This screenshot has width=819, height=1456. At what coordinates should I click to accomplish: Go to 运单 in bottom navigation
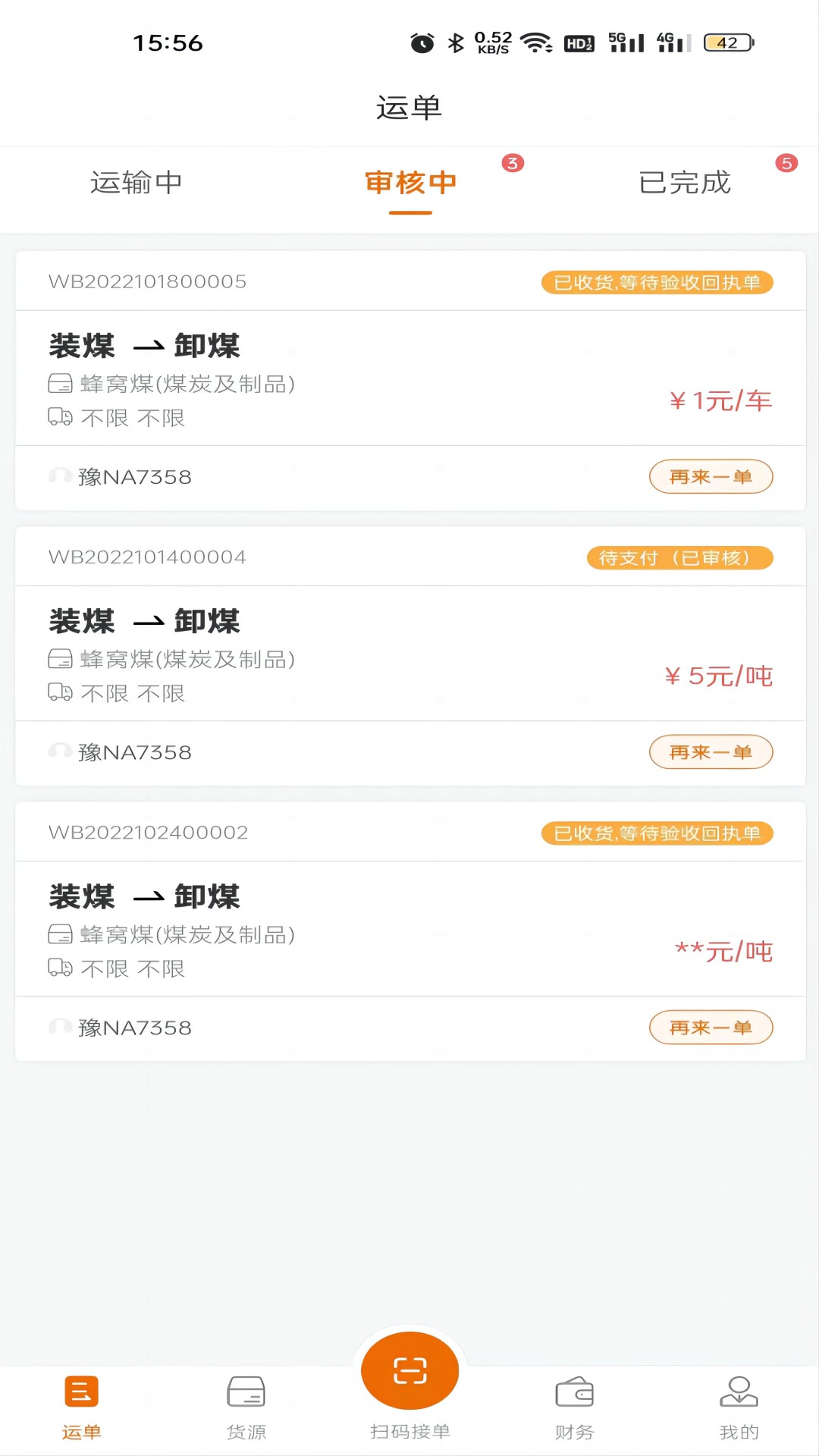pos(82,1407)
